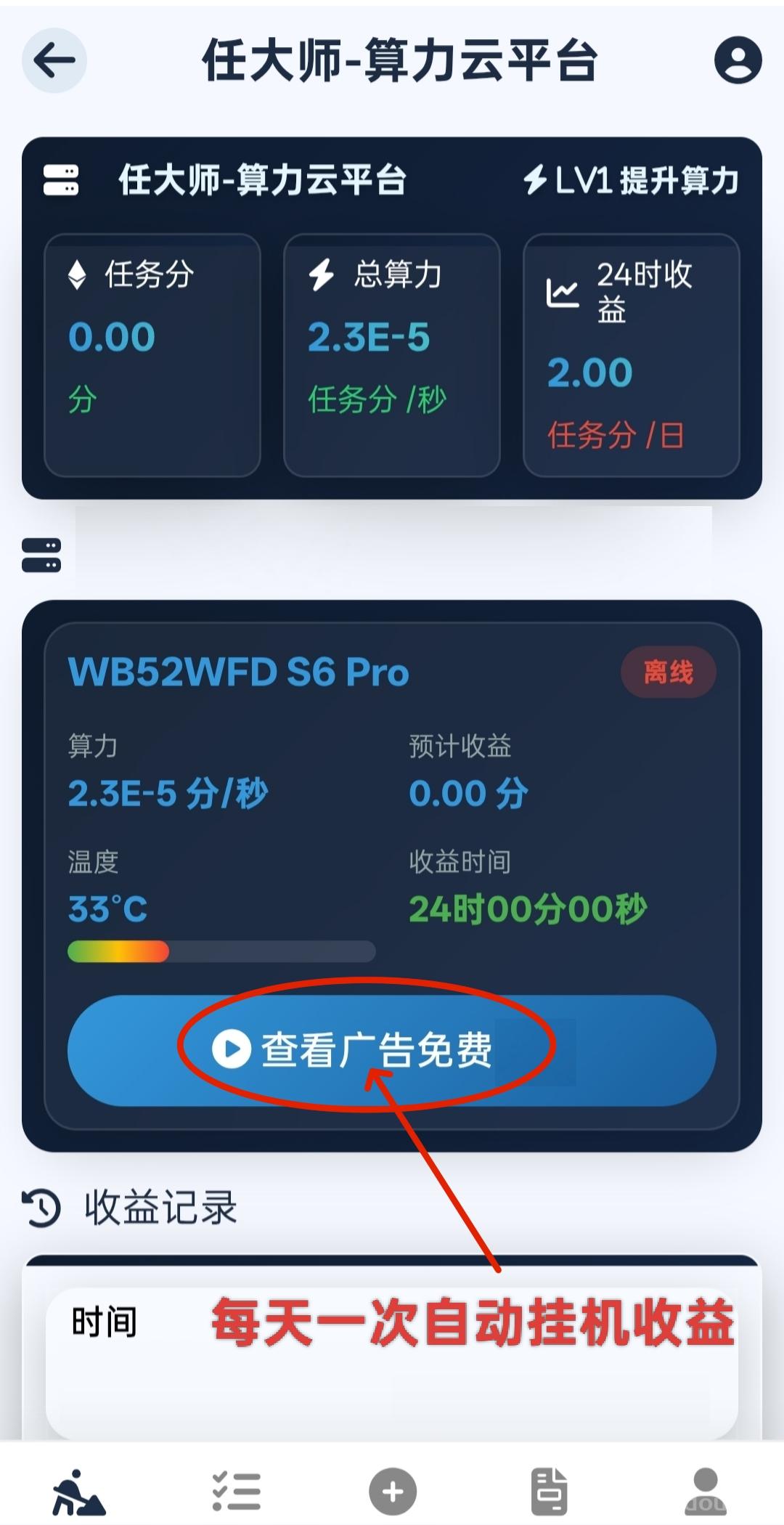Viewport: 784px width, 1525px height.
Task: Tap LV1 提升算力 to upgrade
Action: (x=631, y=180)
